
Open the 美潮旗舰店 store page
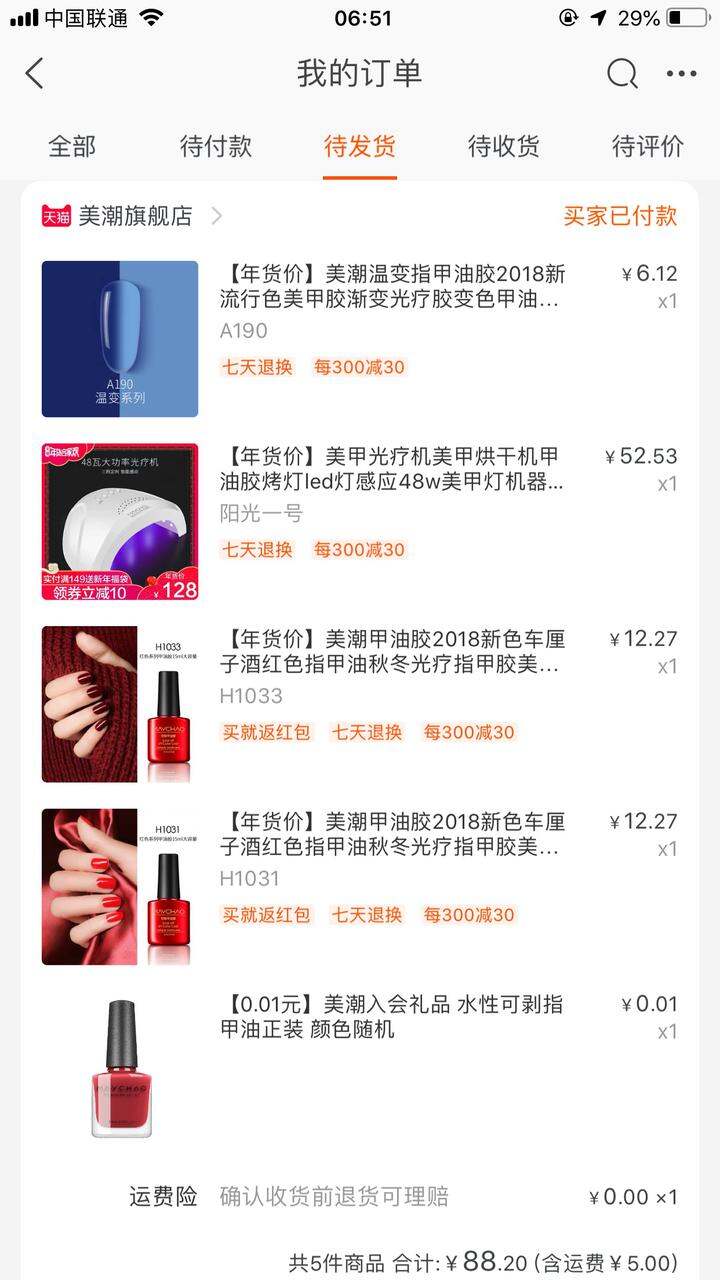(x=132, y=216)
